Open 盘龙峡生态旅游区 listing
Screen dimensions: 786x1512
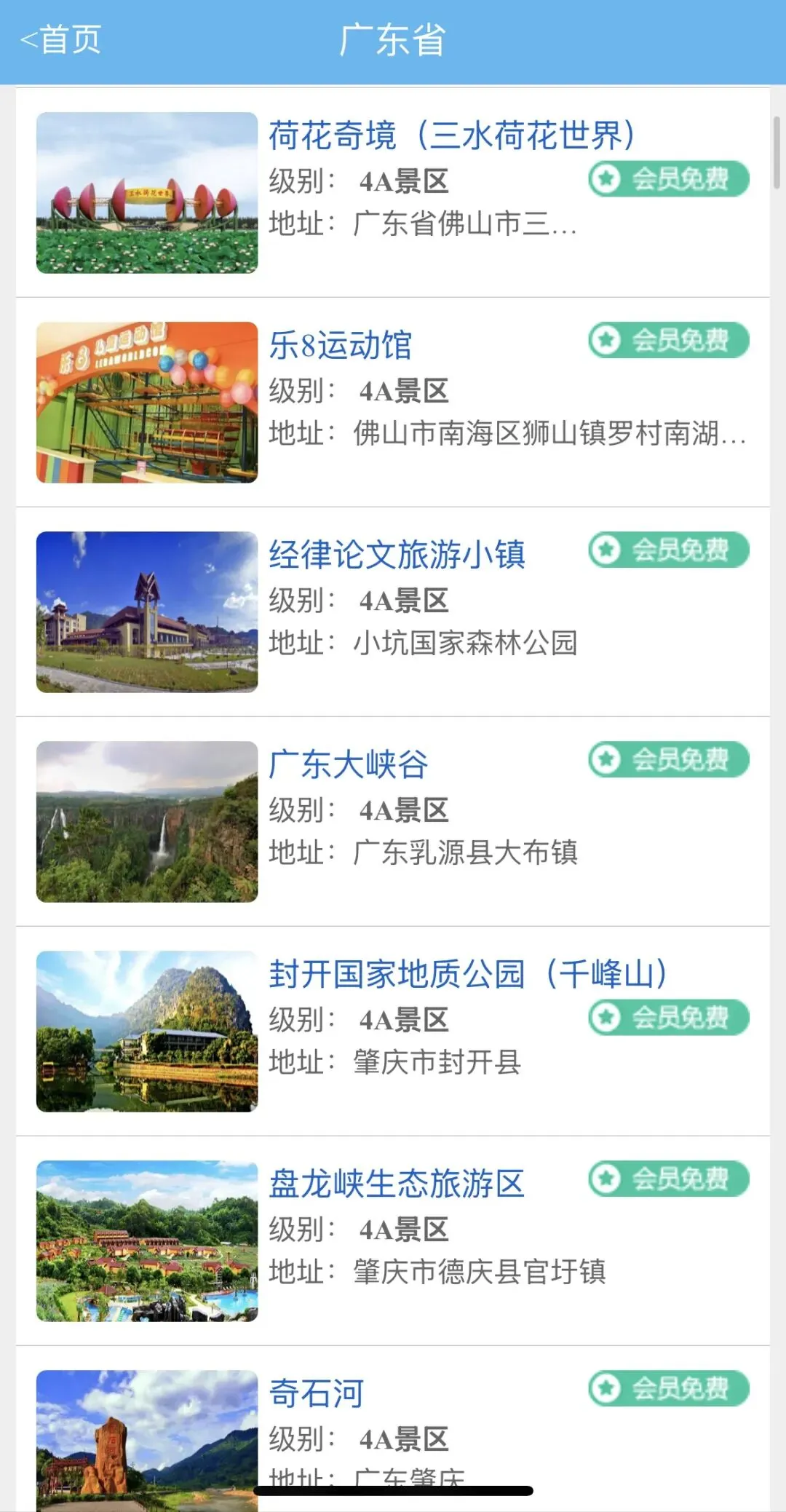(397, 1184)
